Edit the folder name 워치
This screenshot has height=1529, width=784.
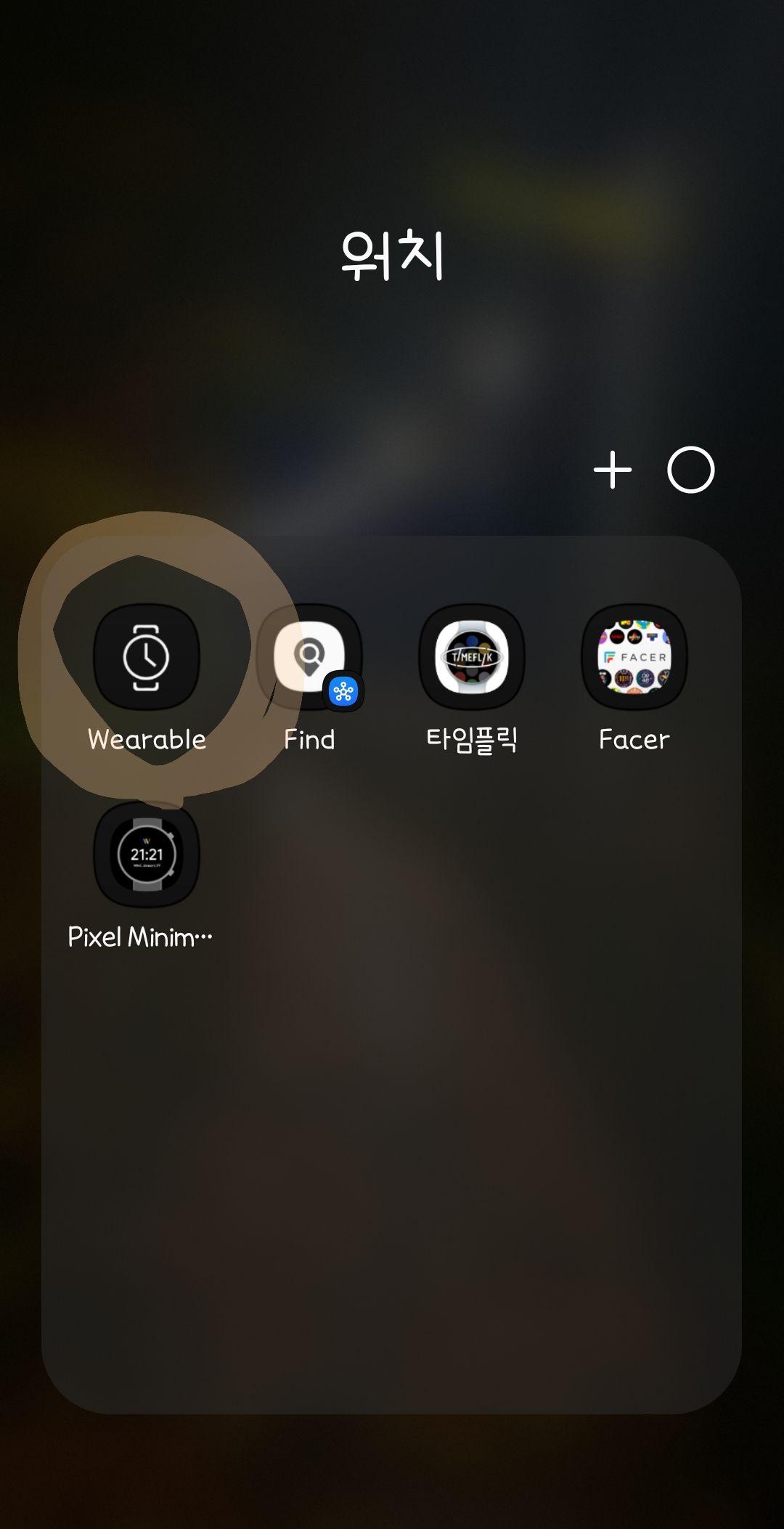(392, 255)
